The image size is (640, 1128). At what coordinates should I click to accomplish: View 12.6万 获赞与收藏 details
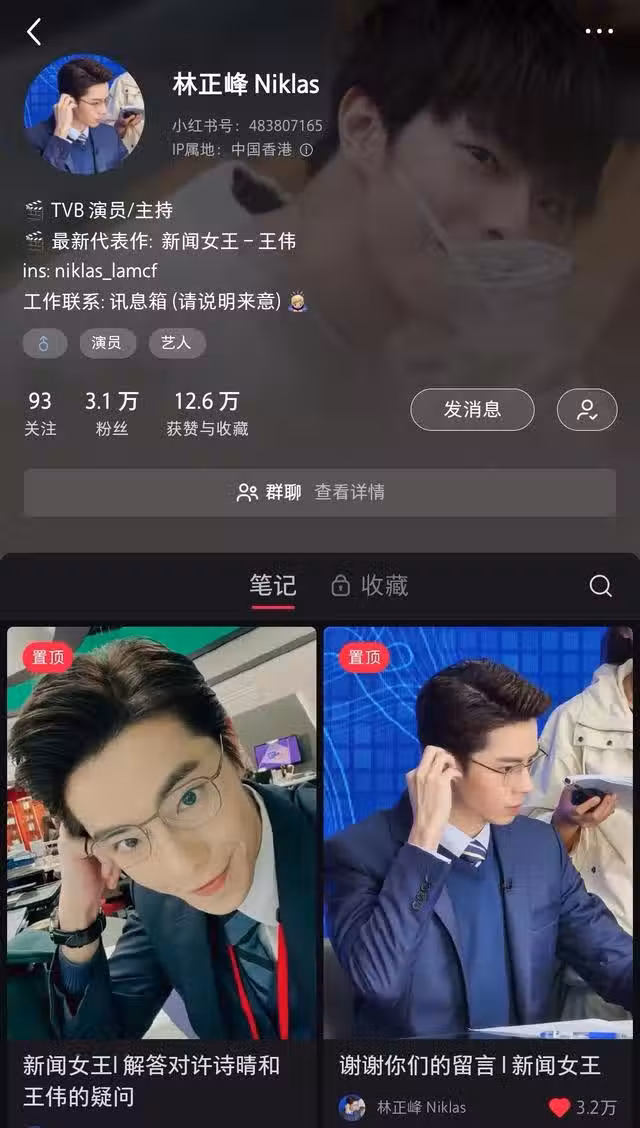click(207, 414)
